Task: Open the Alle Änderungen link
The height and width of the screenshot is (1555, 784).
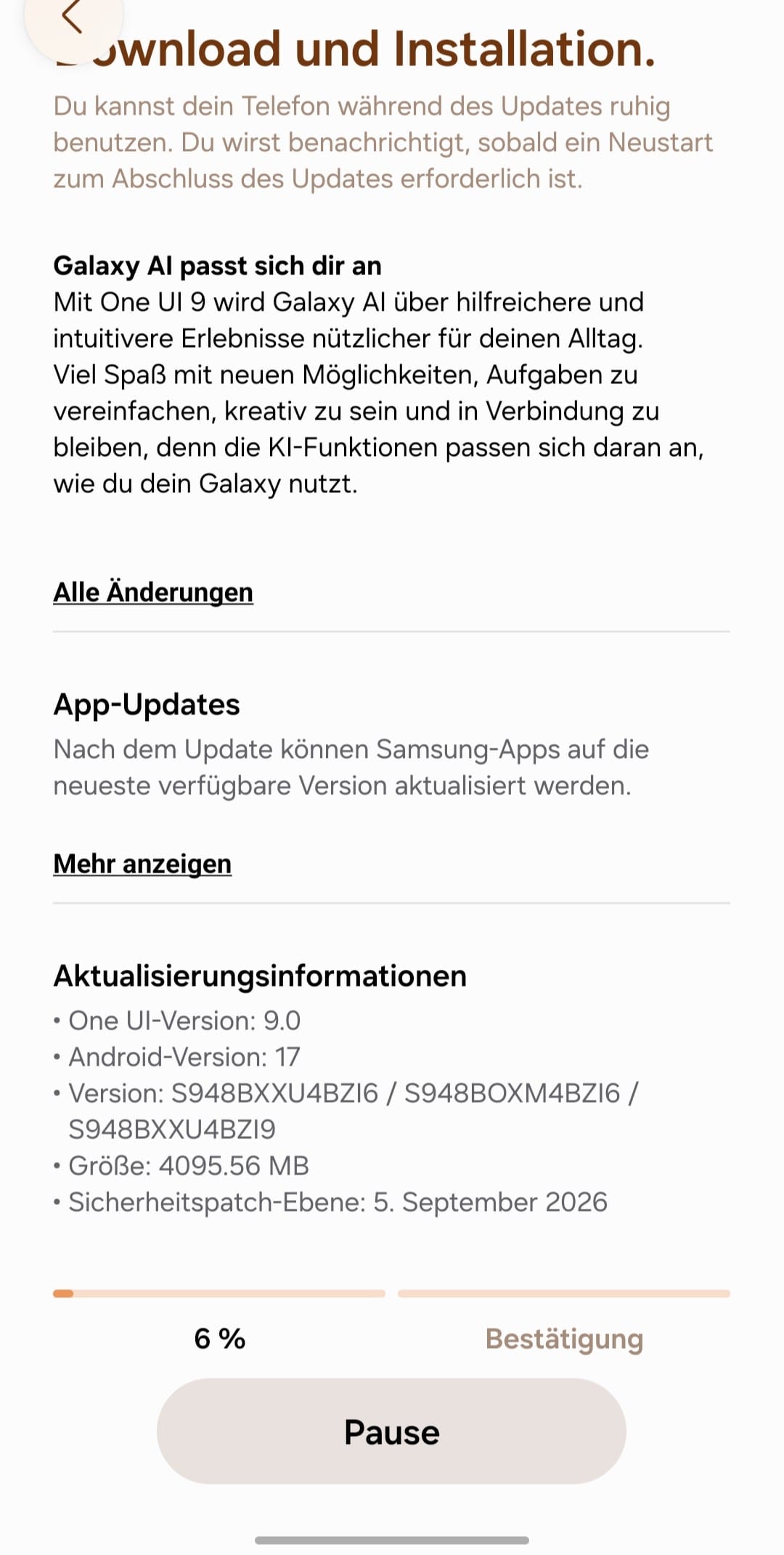Action: (x=153, y=592)
